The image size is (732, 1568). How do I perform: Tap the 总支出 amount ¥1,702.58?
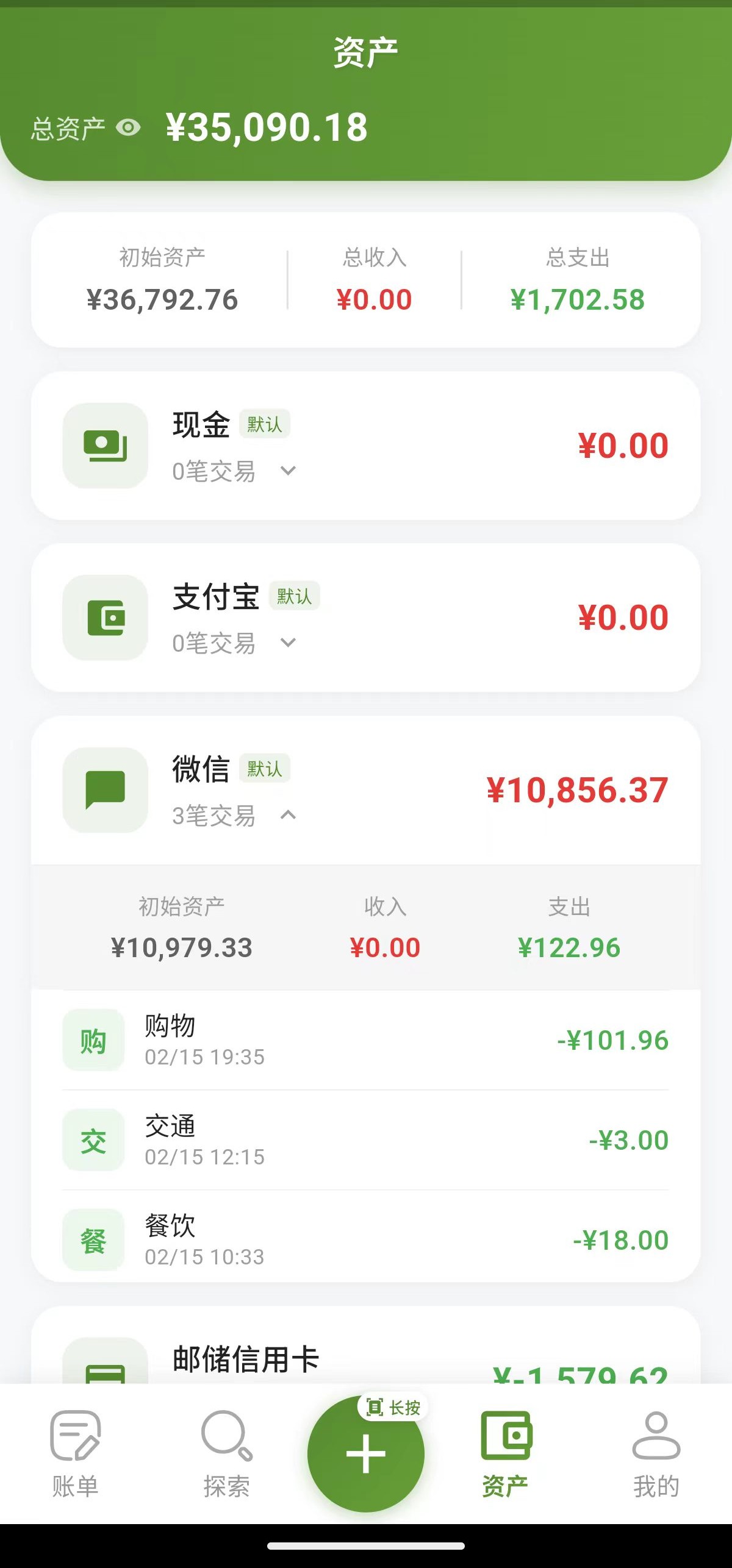(x=578, y=299)
